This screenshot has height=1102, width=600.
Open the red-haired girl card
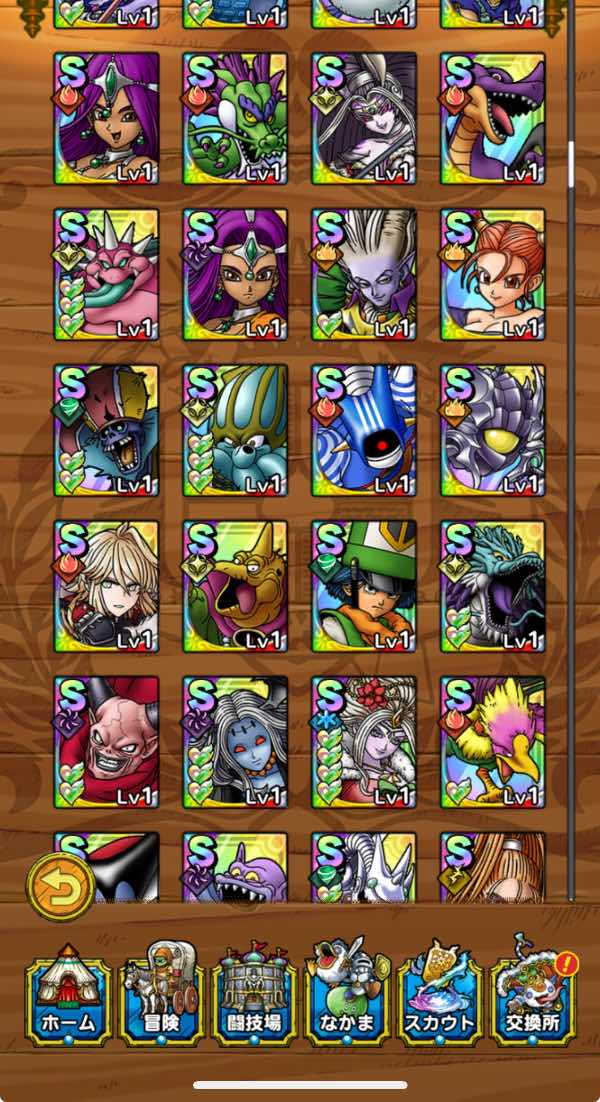(493, 274)
